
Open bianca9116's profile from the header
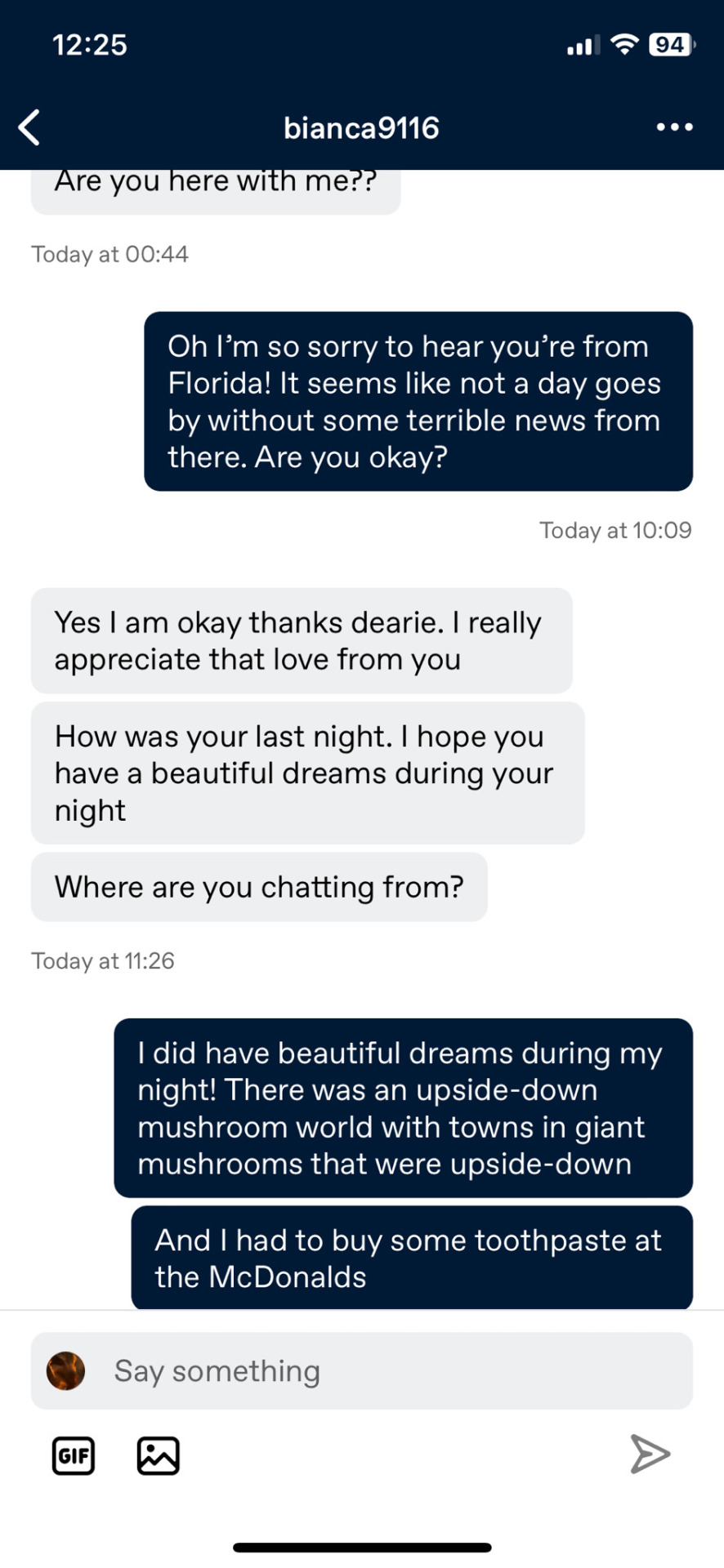(x=361, y=128)
